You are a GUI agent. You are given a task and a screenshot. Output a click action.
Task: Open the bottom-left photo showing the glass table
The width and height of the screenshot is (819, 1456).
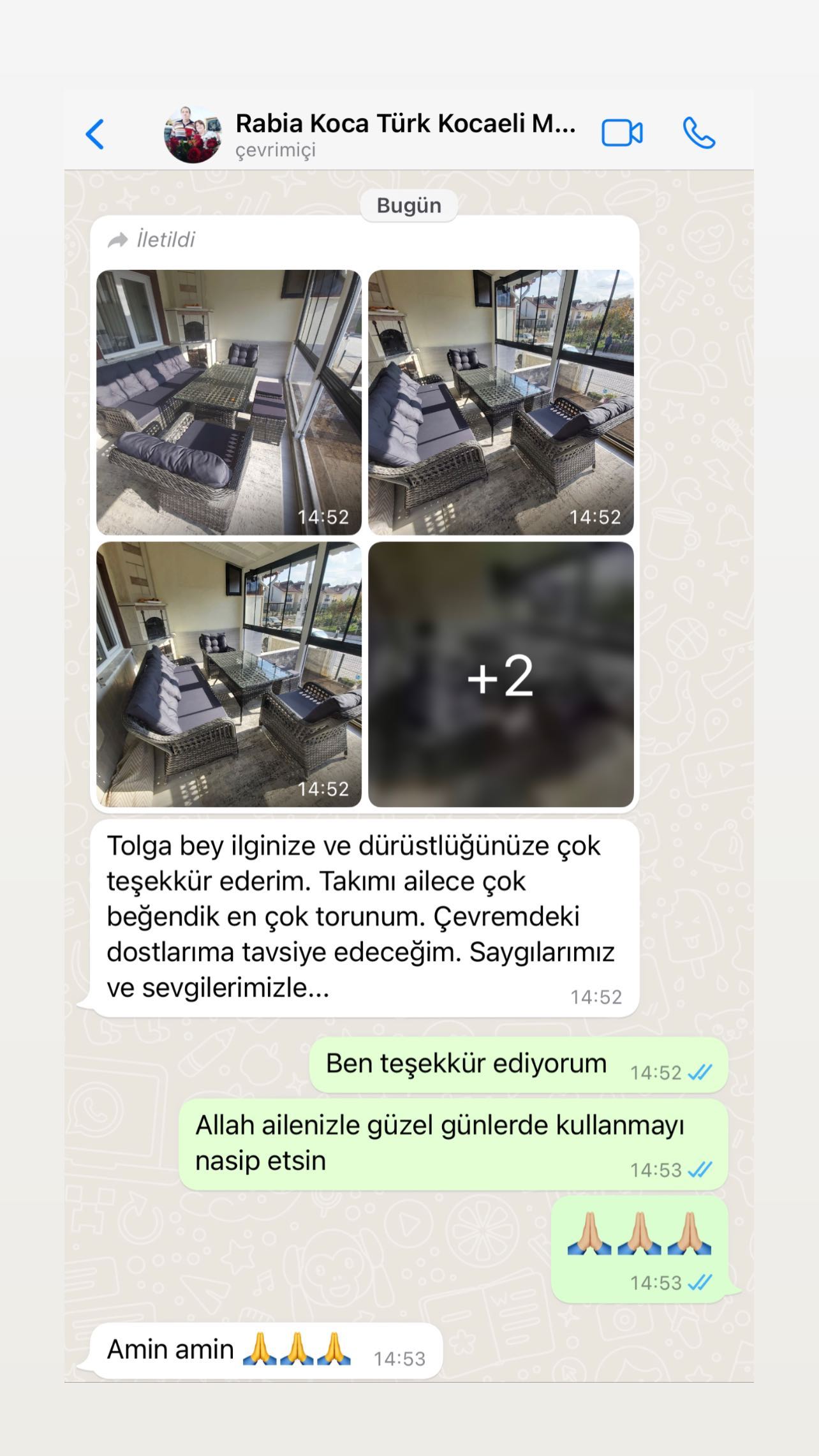[x=230, y=680]
